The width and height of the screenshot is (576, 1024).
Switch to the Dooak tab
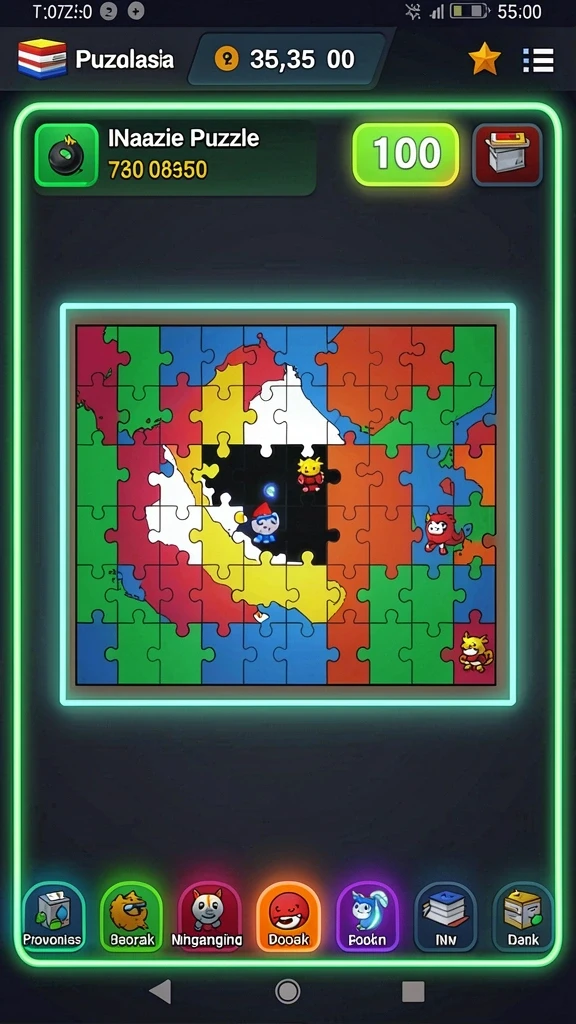[x=288, y=917]
